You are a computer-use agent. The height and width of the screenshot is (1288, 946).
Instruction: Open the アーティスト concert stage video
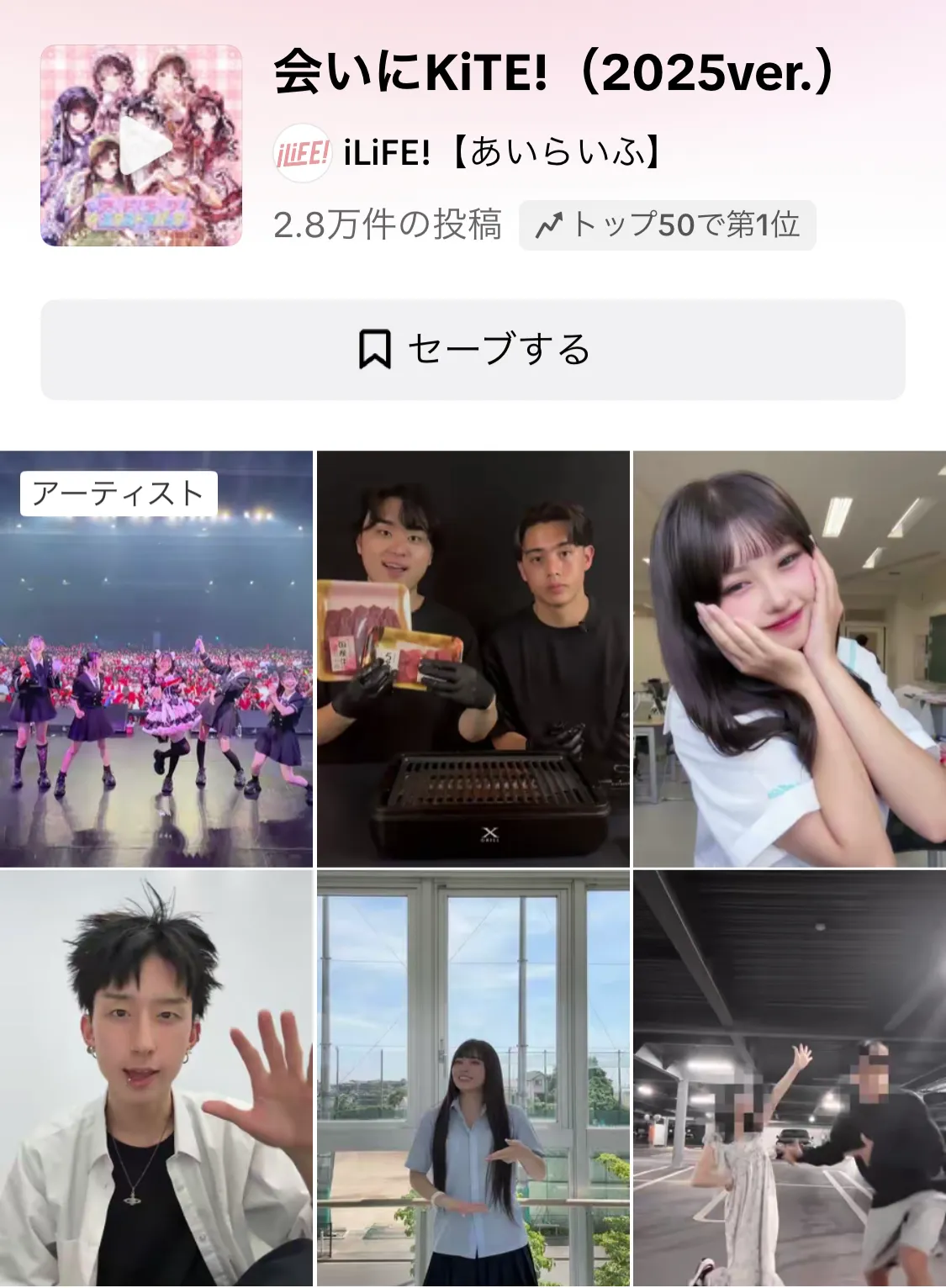[x=156, y=658]
